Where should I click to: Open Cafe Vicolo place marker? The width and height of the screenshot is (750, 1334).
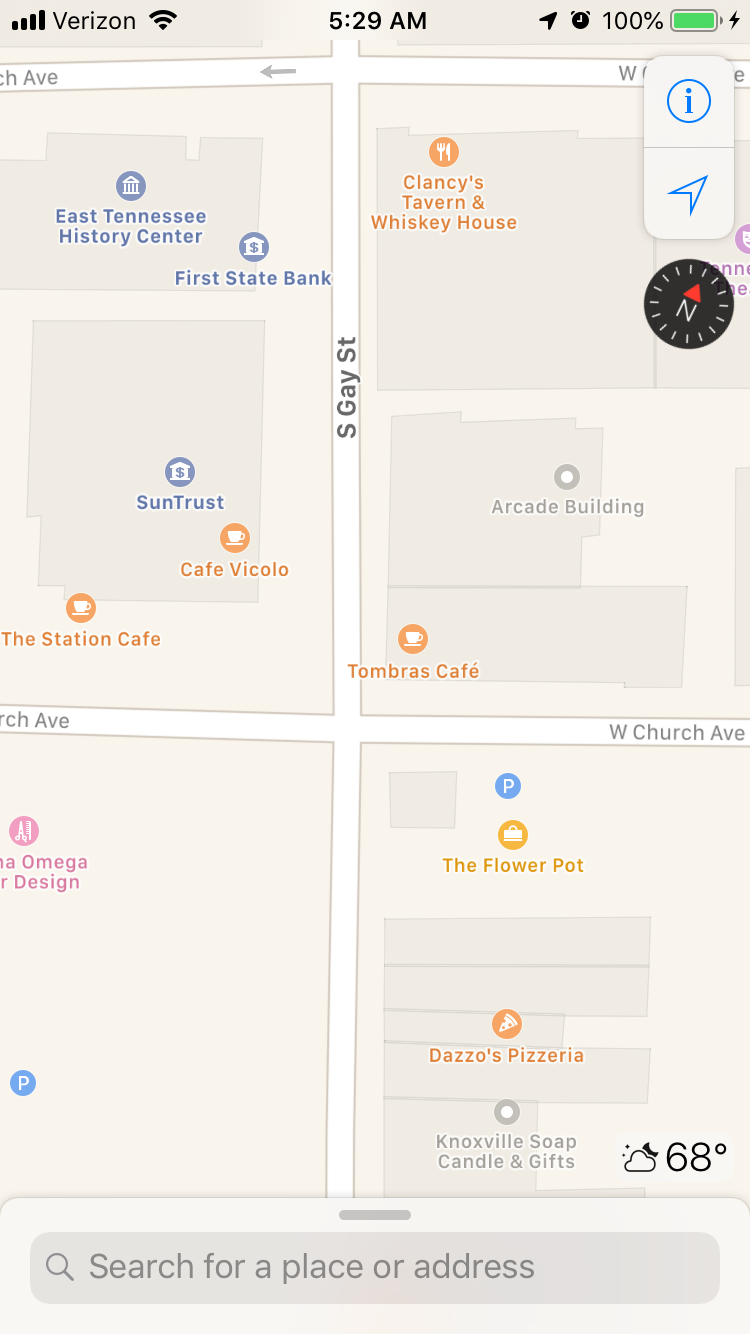pyautogui.click(x=235, y=538)
